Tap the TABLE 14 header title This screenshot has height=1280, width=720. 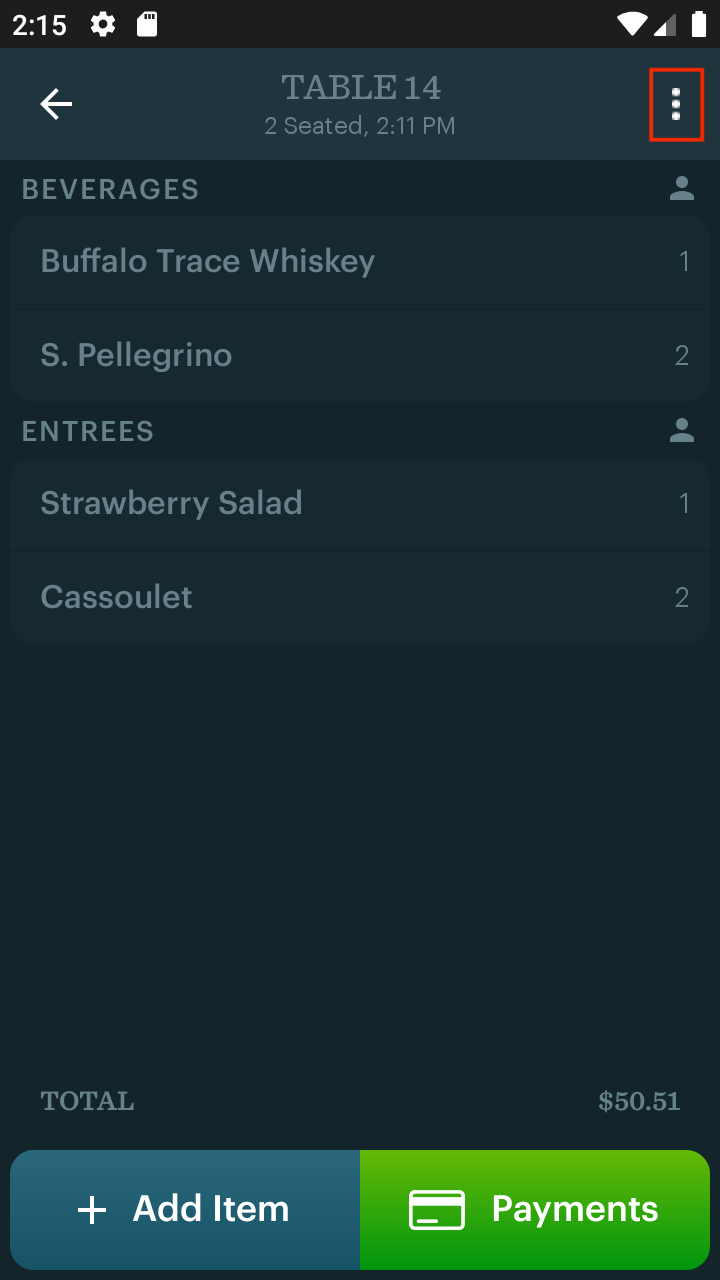(360, 87)
